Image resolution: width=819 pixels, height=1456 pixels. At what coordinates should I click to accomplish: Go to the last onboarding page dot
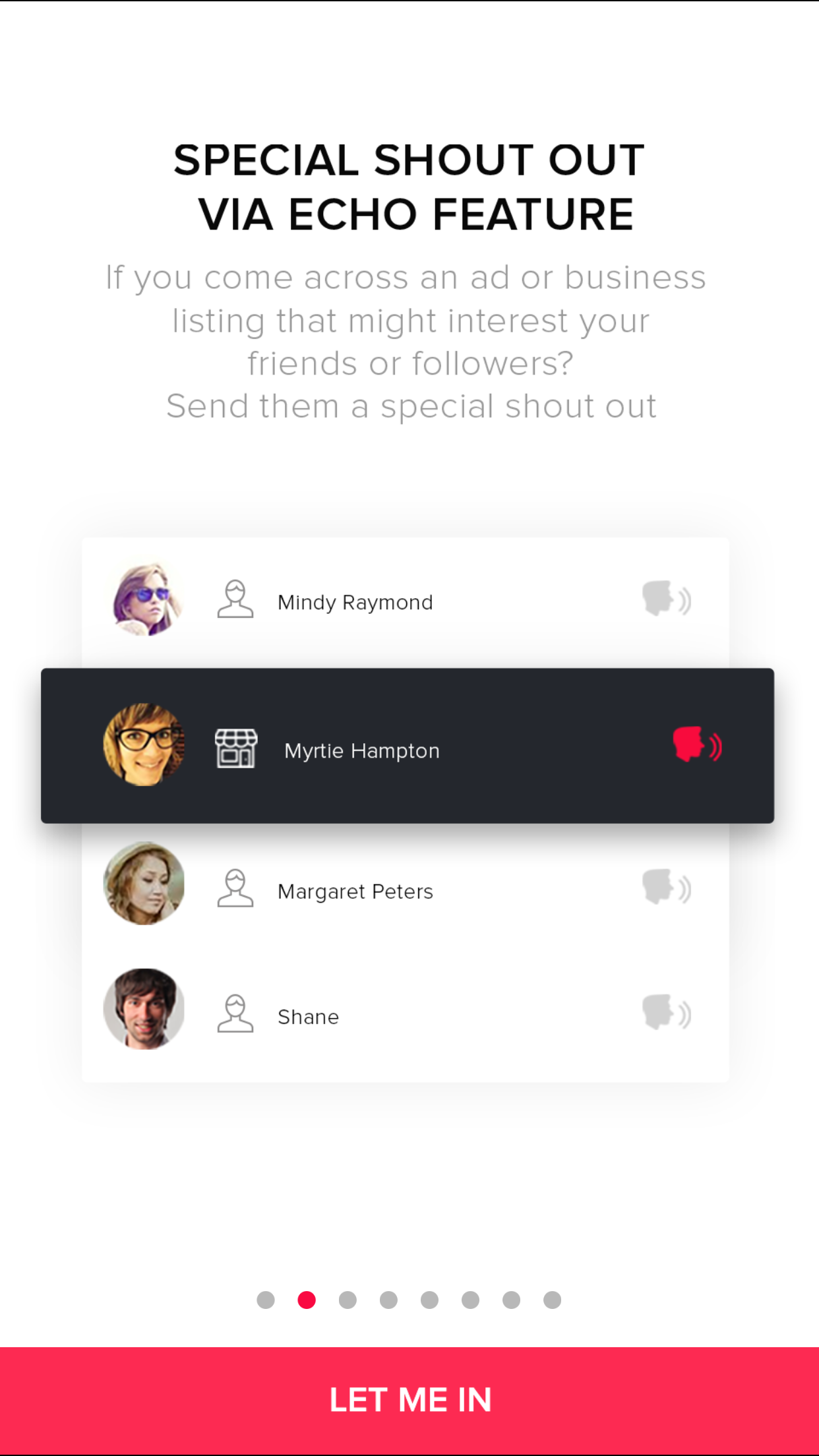[x=552, y=1300]
